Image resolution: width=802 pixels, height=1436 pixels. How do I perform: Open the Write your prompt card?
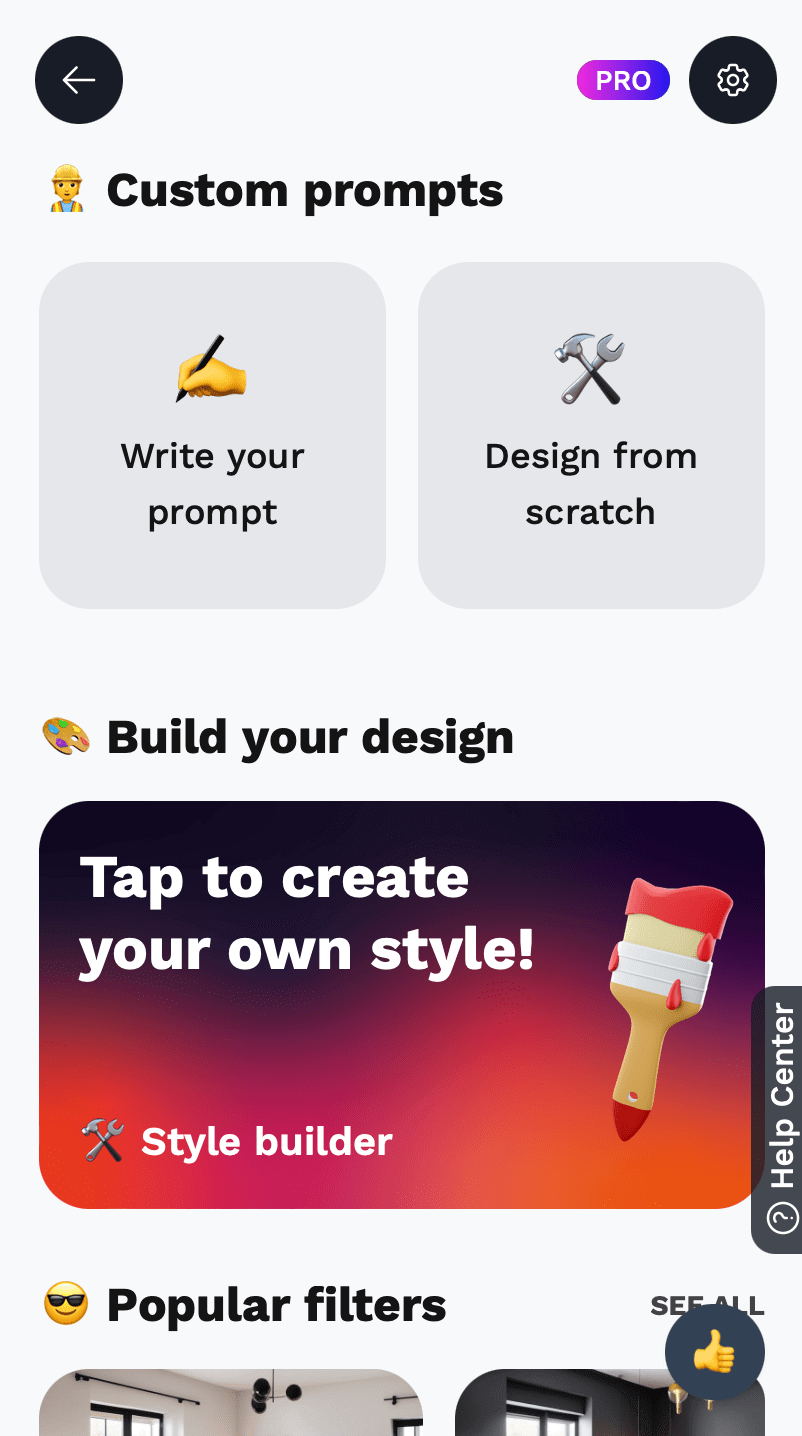(212, 435)
